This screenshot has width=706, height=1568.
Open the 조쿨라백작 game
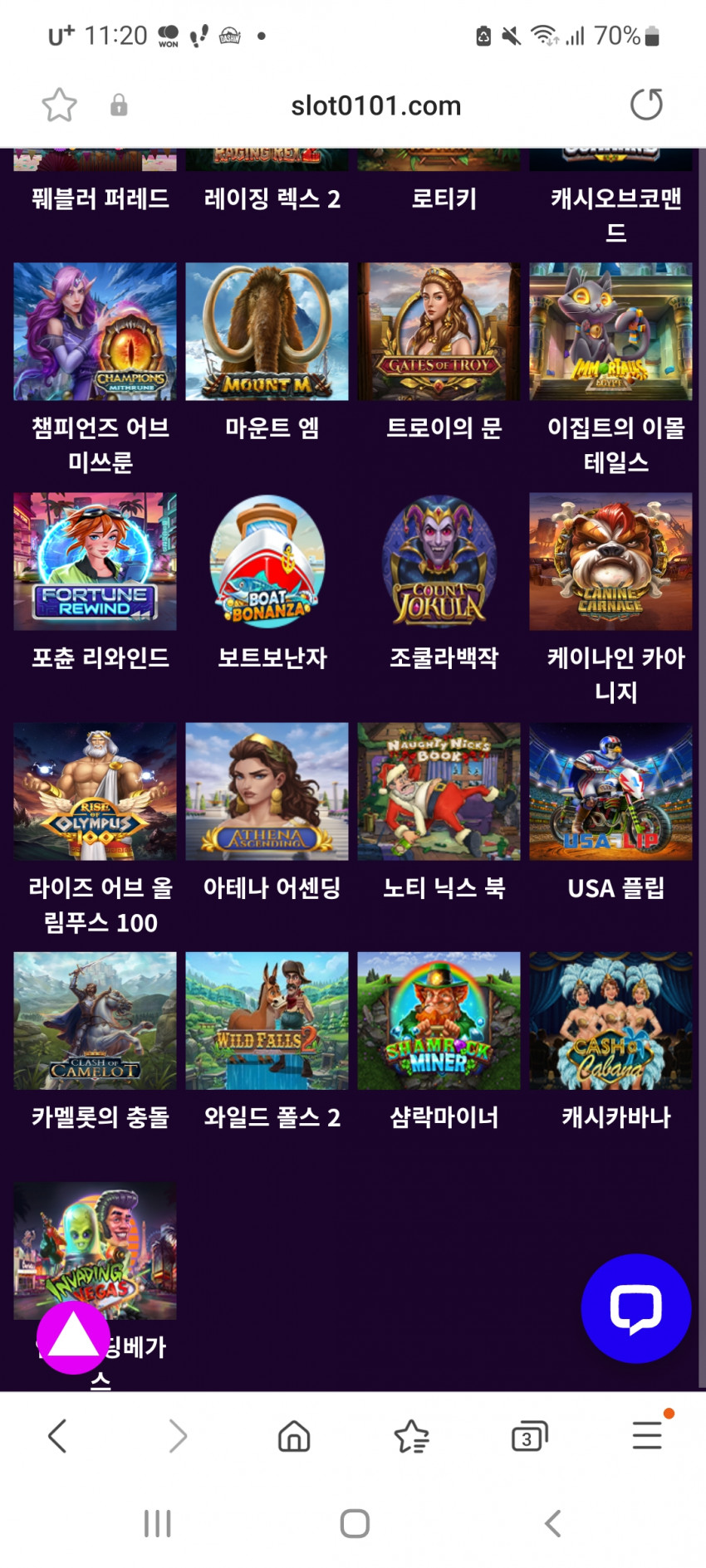click(x=439, y=561)
